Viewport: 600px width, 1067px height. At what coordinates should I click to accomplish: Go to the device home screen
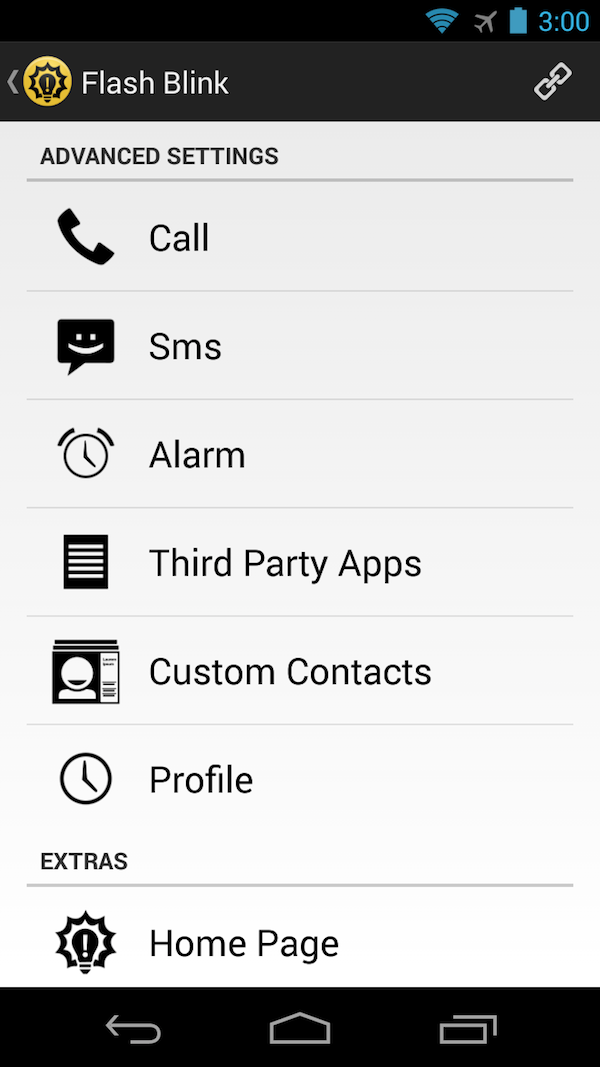tap(300, 1028)
